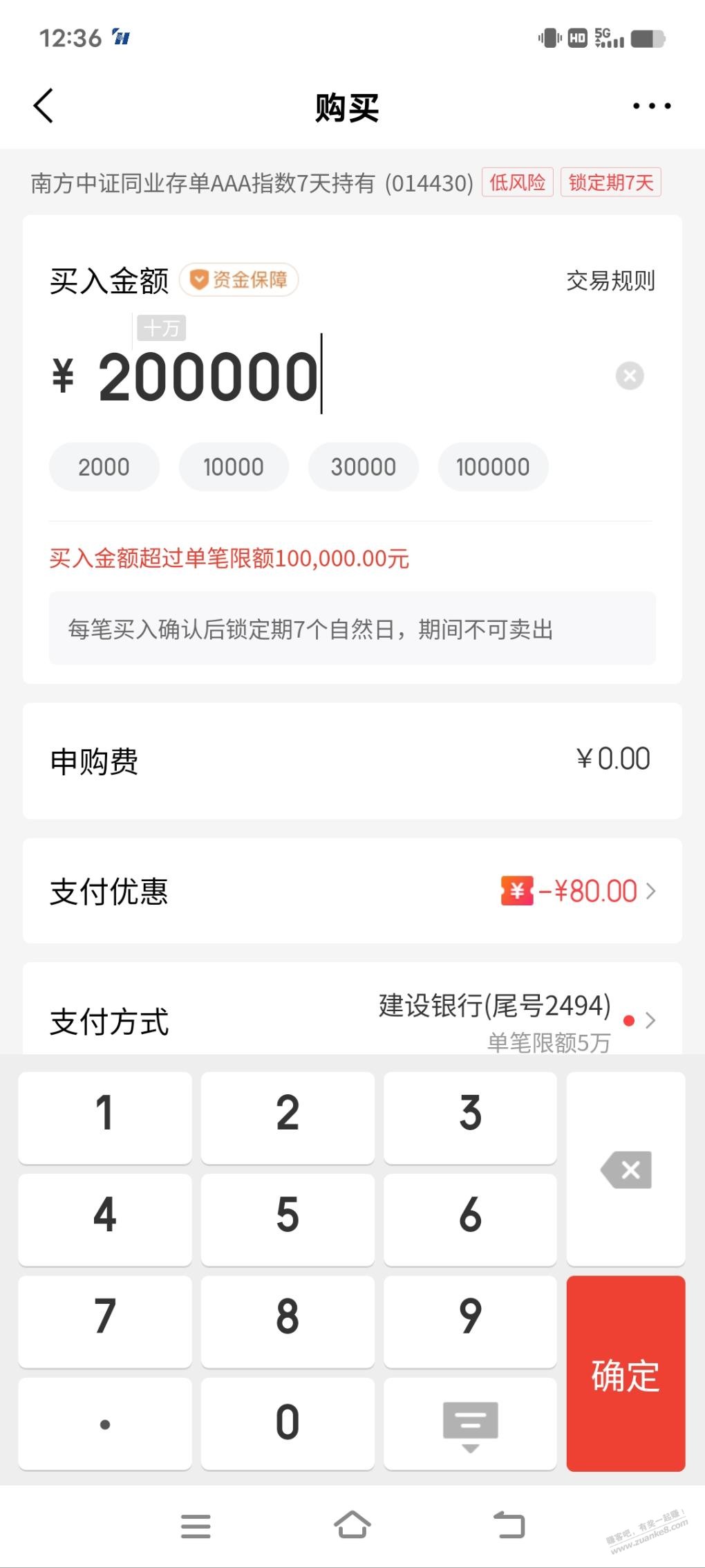The height and width of the screenshot is (1568, 705).
Task: Tap the back arrow to exit purchase page
Action: (x=44, y=106)
